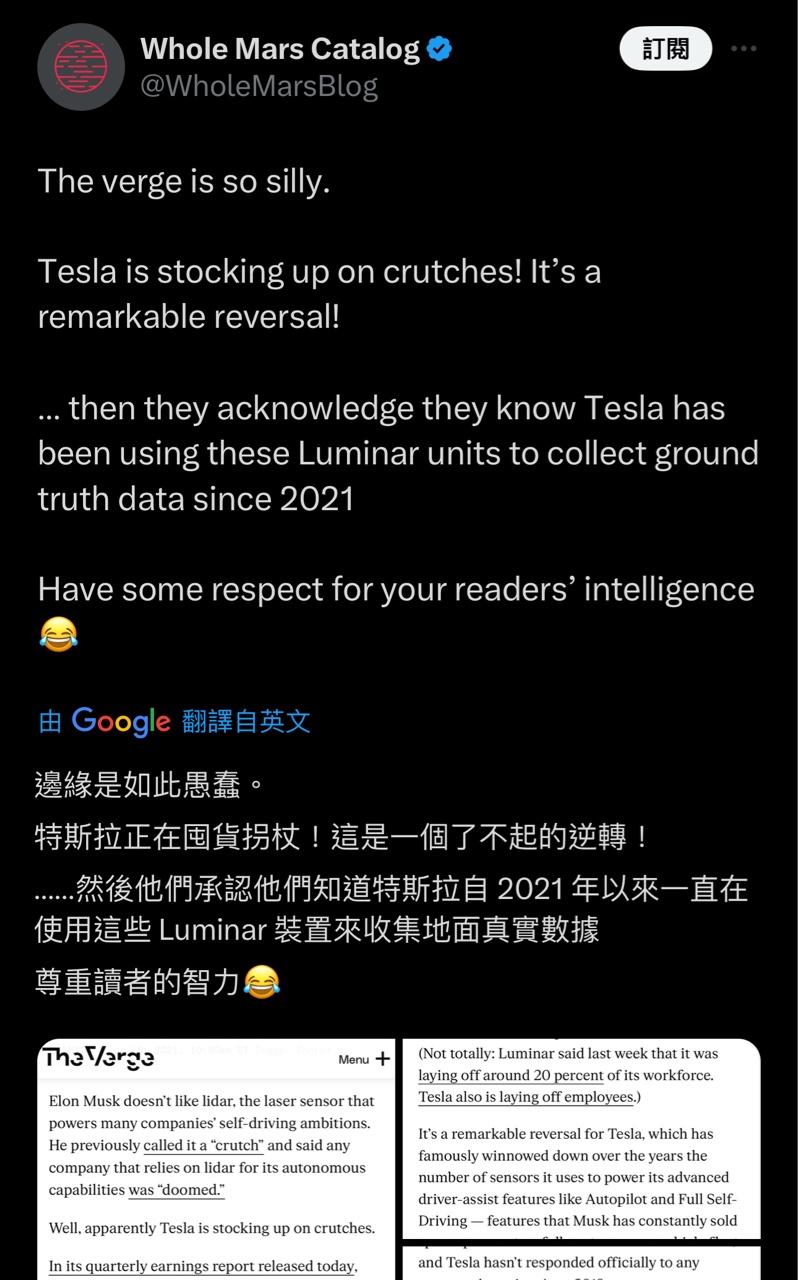Image resolution: width=798 pixels, height=1280 pixels.
Task: Tap the 訂閱 subscribe button
Action: pos(665,49)
